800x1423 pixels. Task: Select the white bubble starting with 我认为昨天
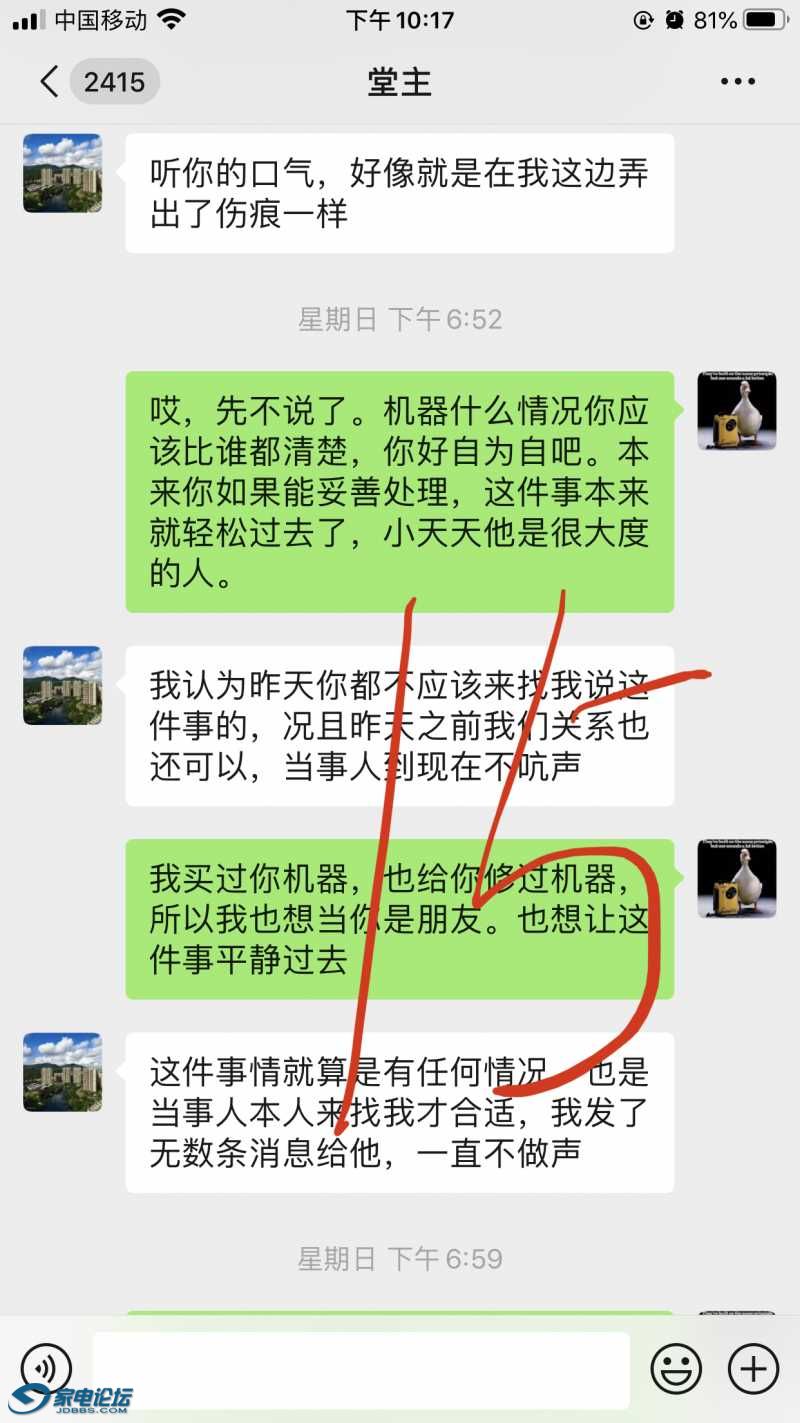pyautogui.click(x=400, y=728)
